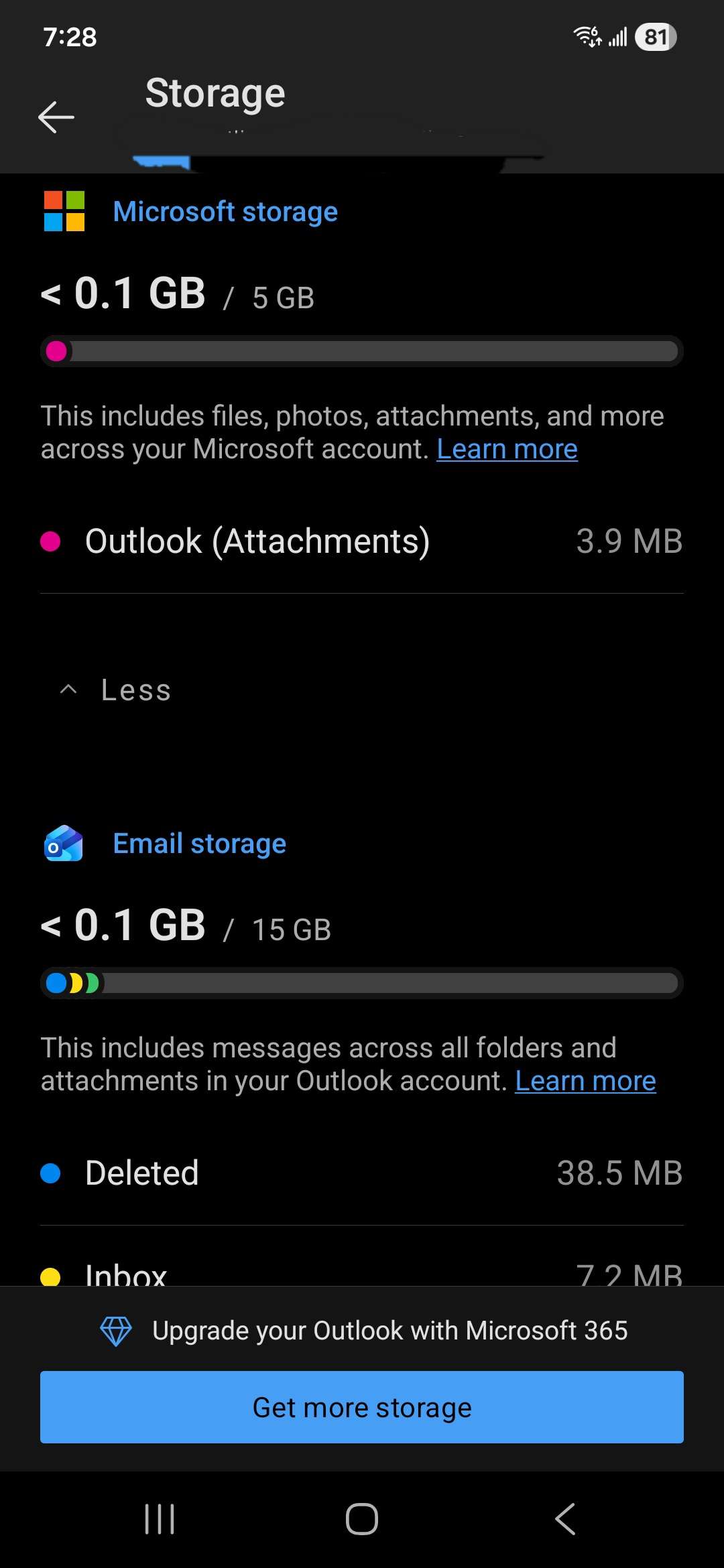Open the Outlook (Attachments) storage row
The image size is (724, 1568).
(x=362, y=541)
